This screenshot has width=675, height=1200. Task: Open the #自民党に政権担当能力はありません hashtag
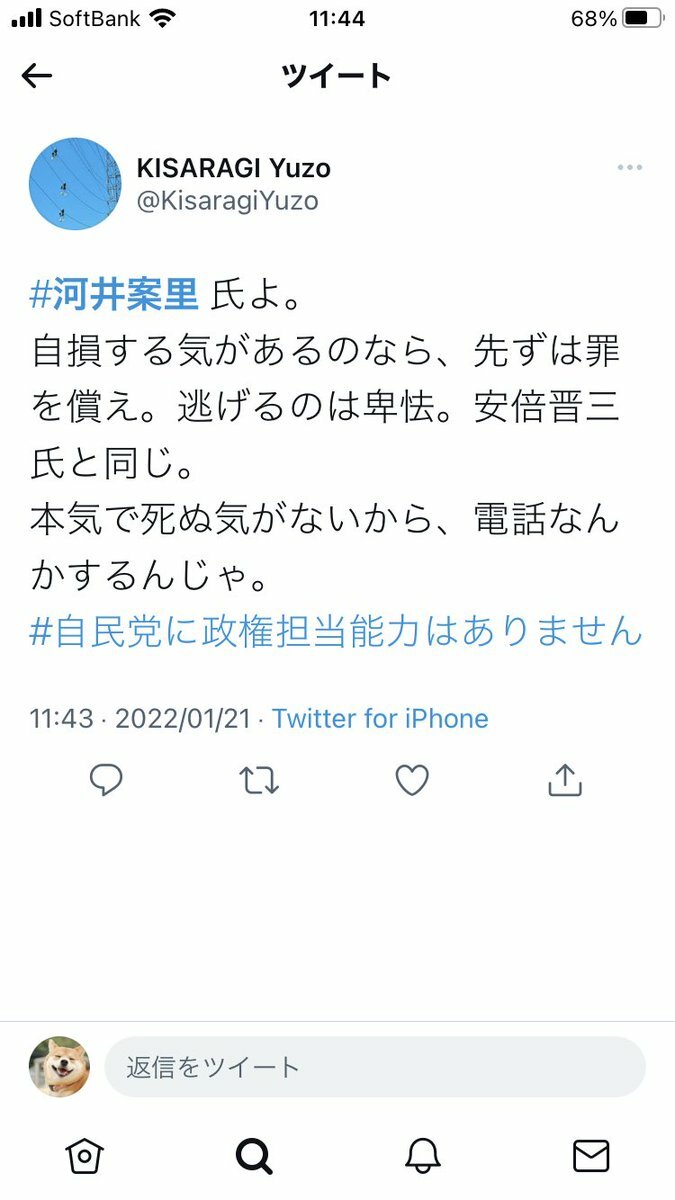pos(336,631)
